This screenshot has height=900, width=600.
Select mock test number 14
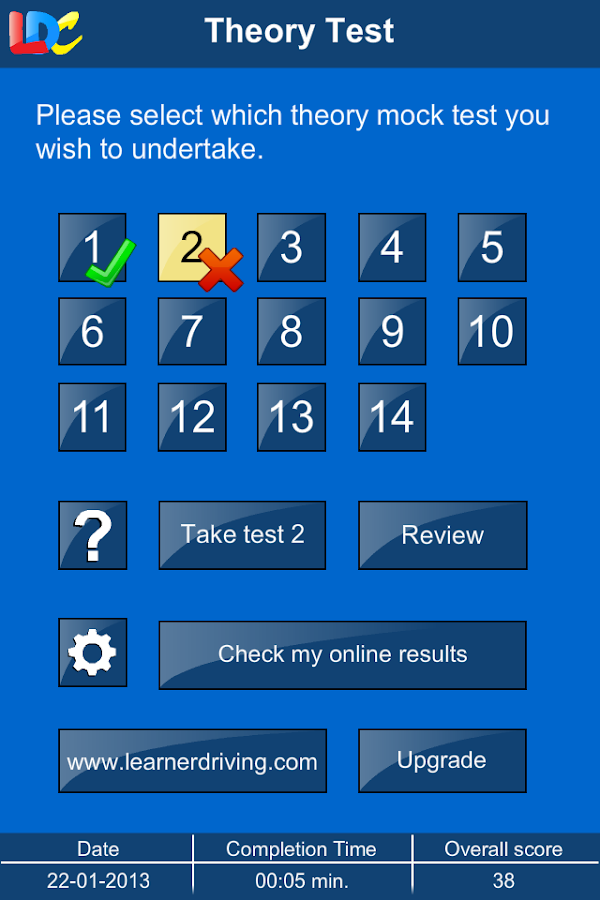[x=392, y=417]
